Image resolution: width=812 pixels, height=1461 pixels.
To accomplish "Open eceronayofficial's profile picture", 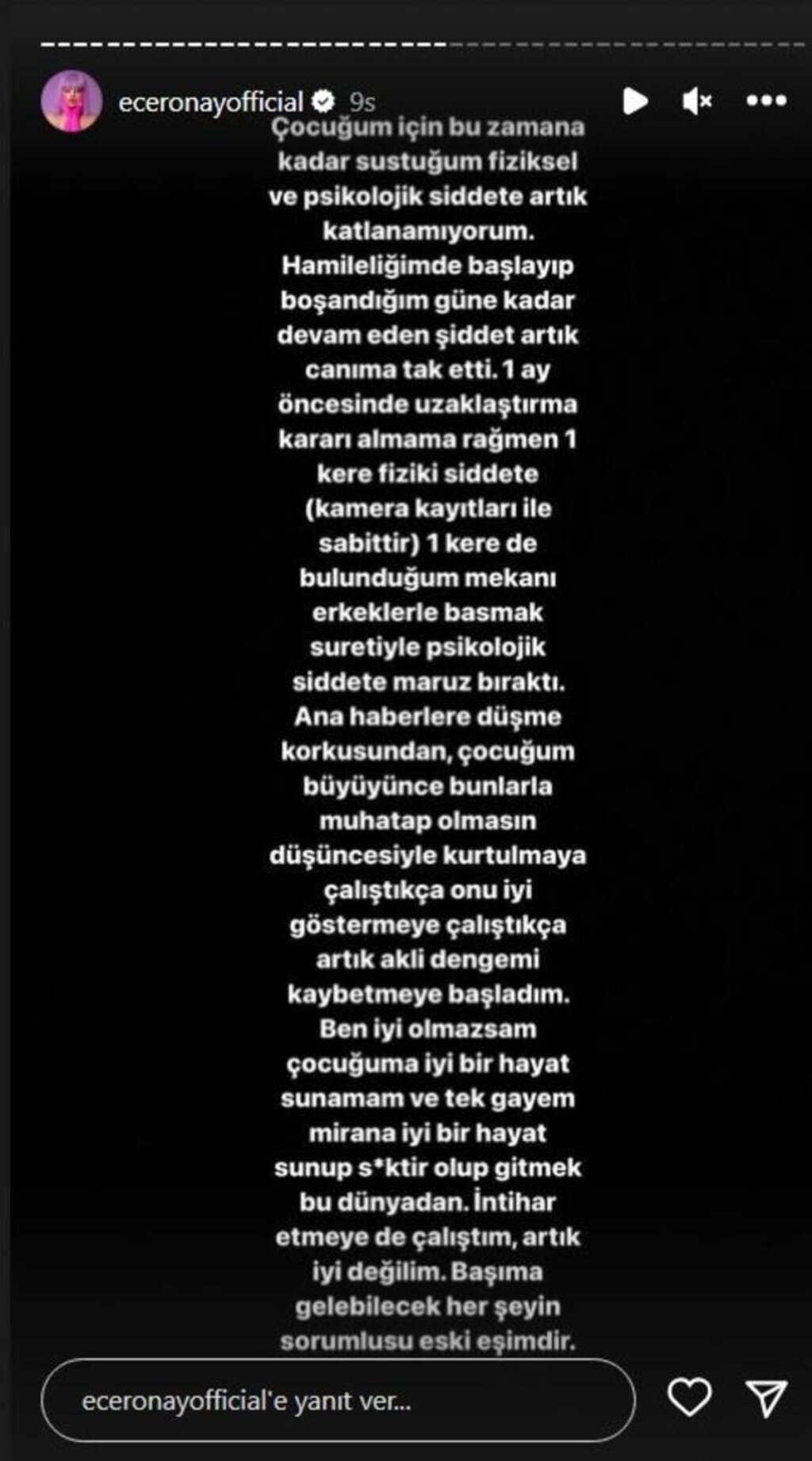I will [x=71, y=102].
